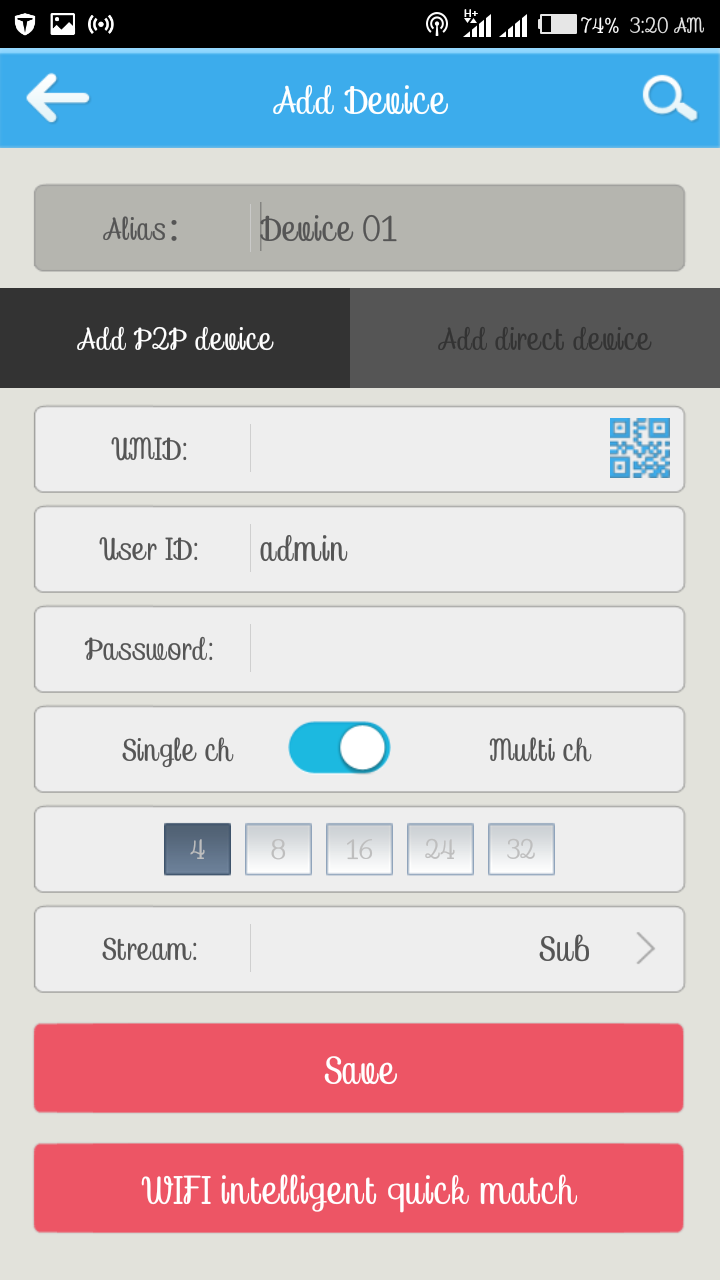Select 8 channels
Screen dimensions: 720x1280
coord(278,849)
